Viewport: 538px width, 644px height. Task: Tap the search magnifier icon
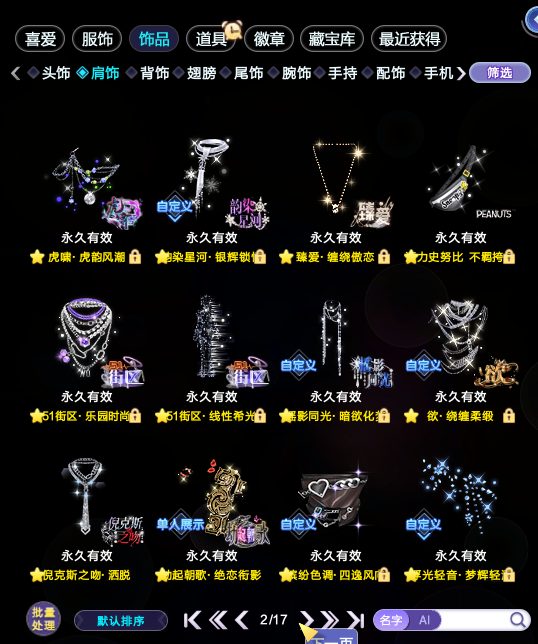coord(518,620)
